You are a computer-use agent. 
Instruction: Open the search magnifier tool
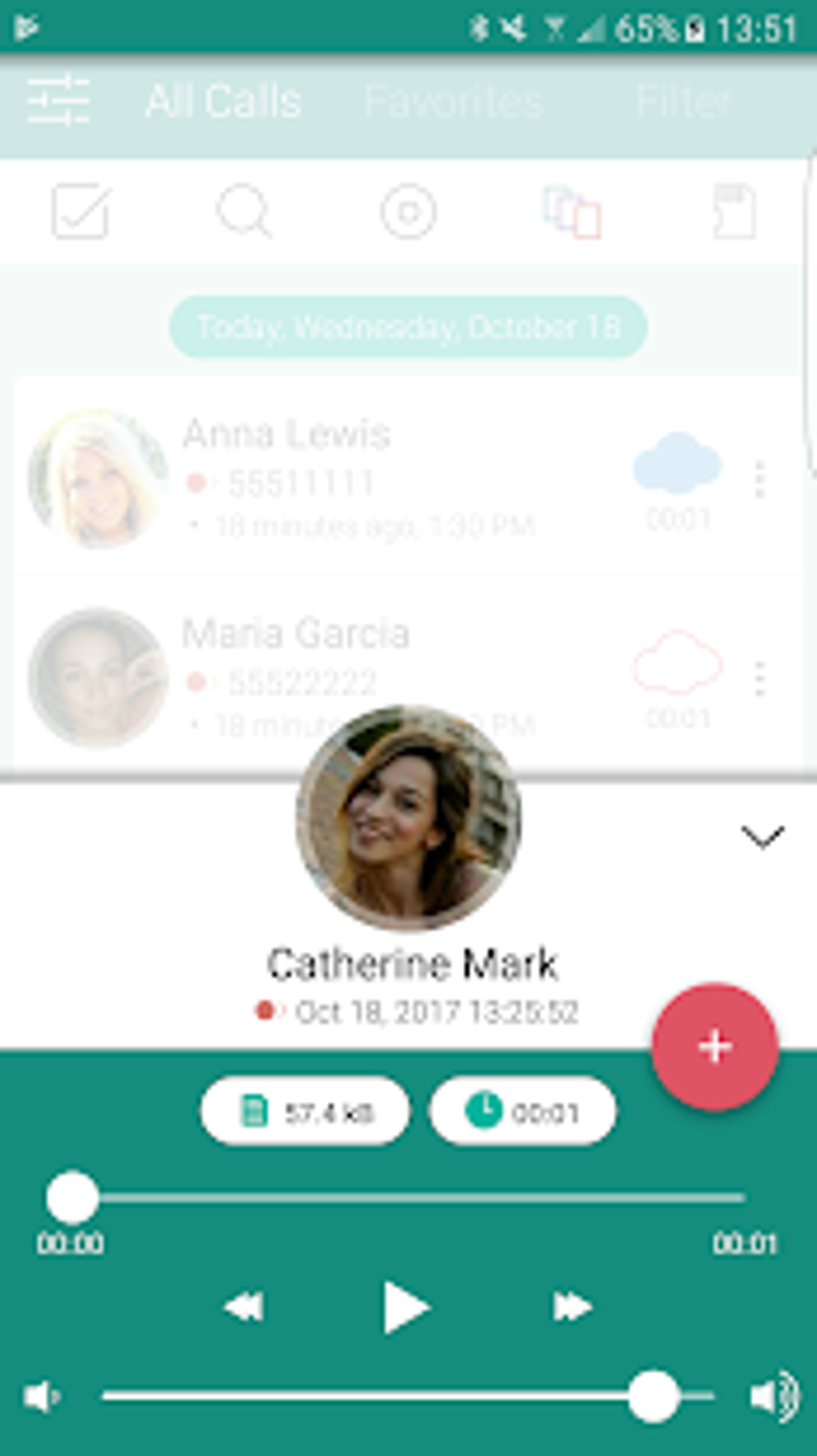click(x=244, y=212)
